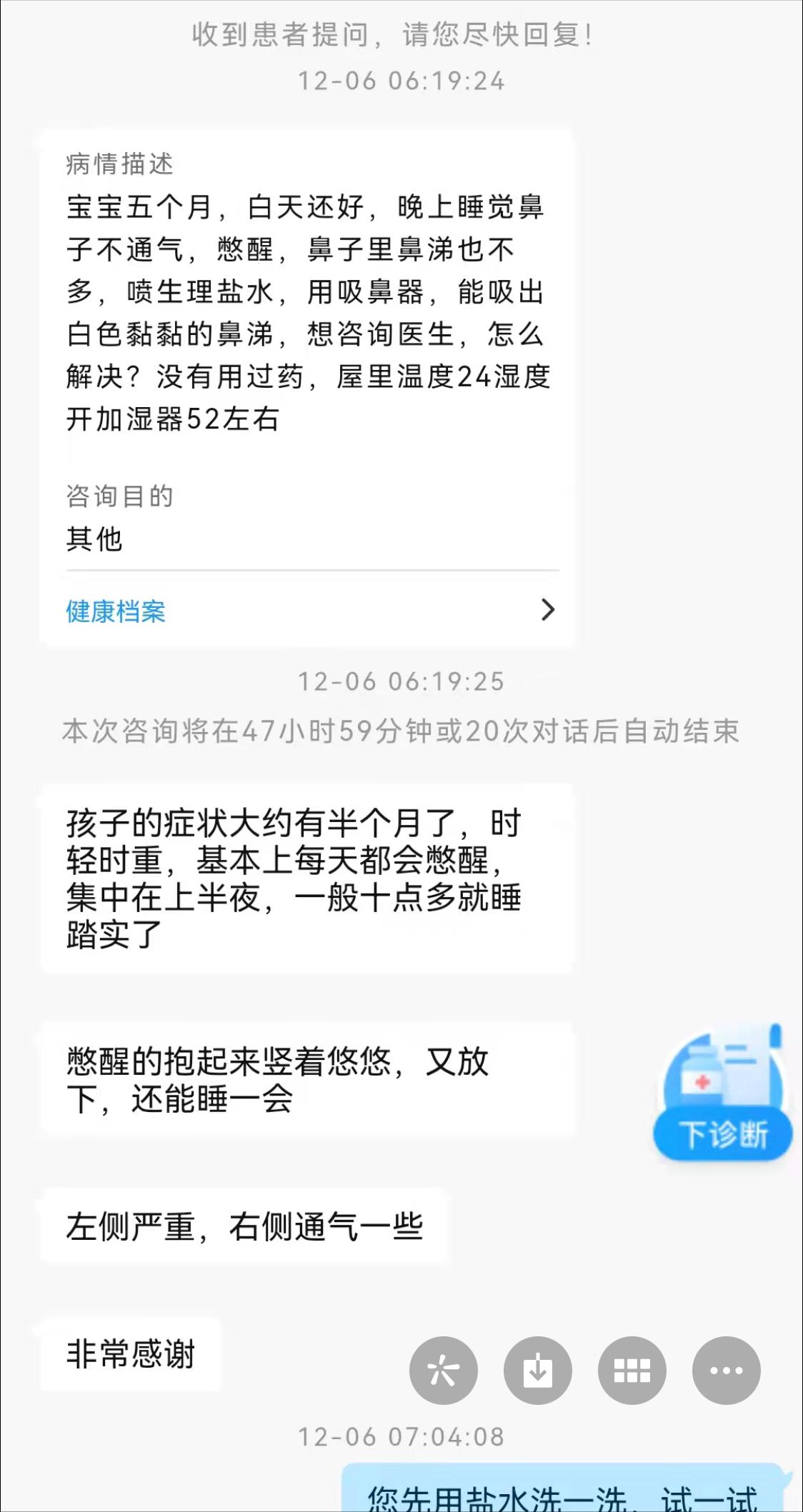Tap the 12-06 06:19:25 timestamp

pos(401,682)
